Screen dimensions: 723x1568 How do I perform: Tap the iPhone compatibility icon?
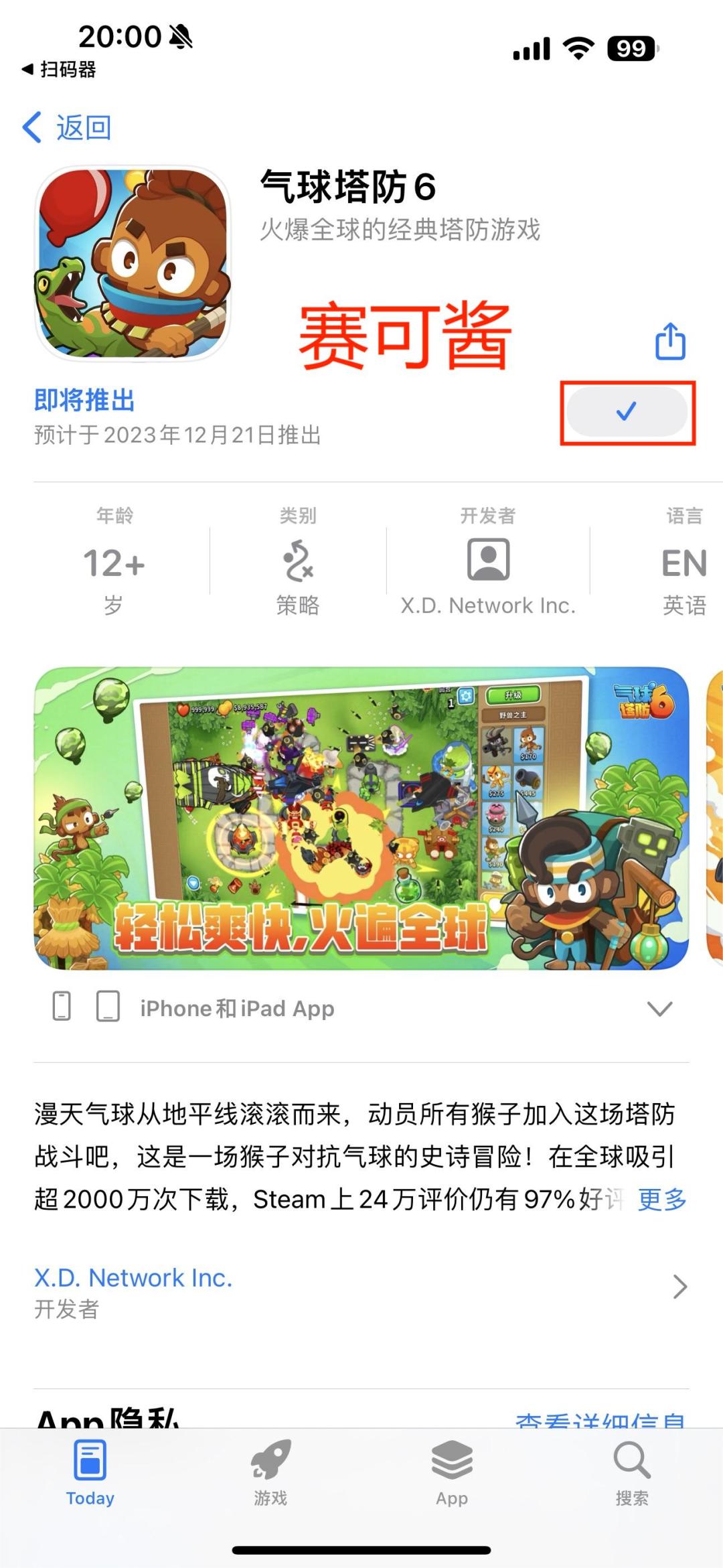pos(62,1007)
